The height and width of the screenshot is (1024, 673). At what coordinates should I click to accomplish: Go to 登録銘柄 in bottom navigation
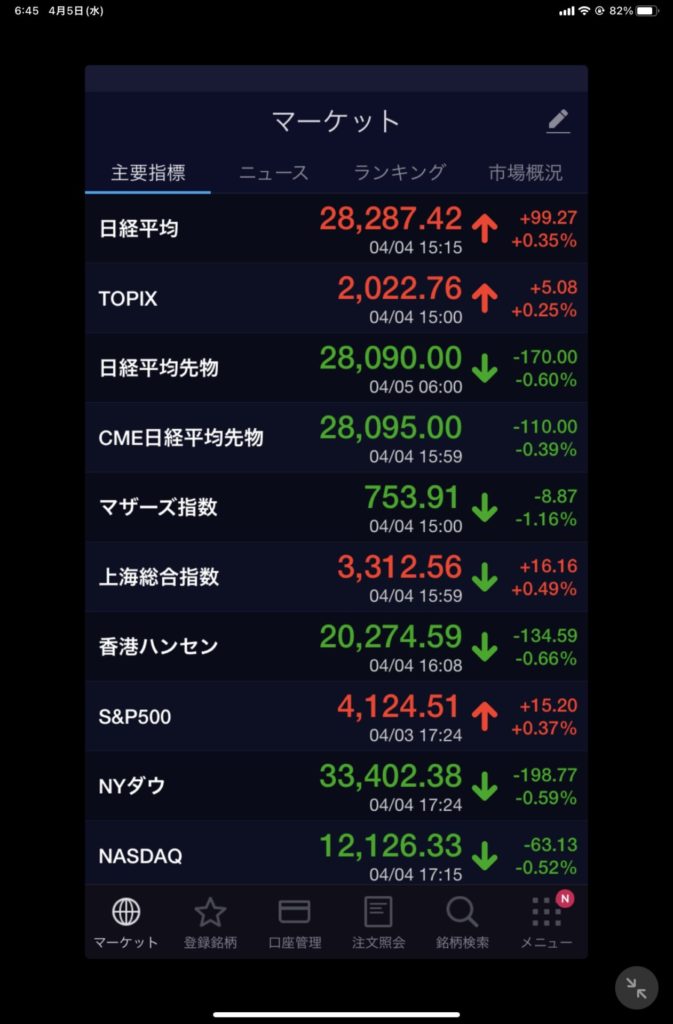210,922
